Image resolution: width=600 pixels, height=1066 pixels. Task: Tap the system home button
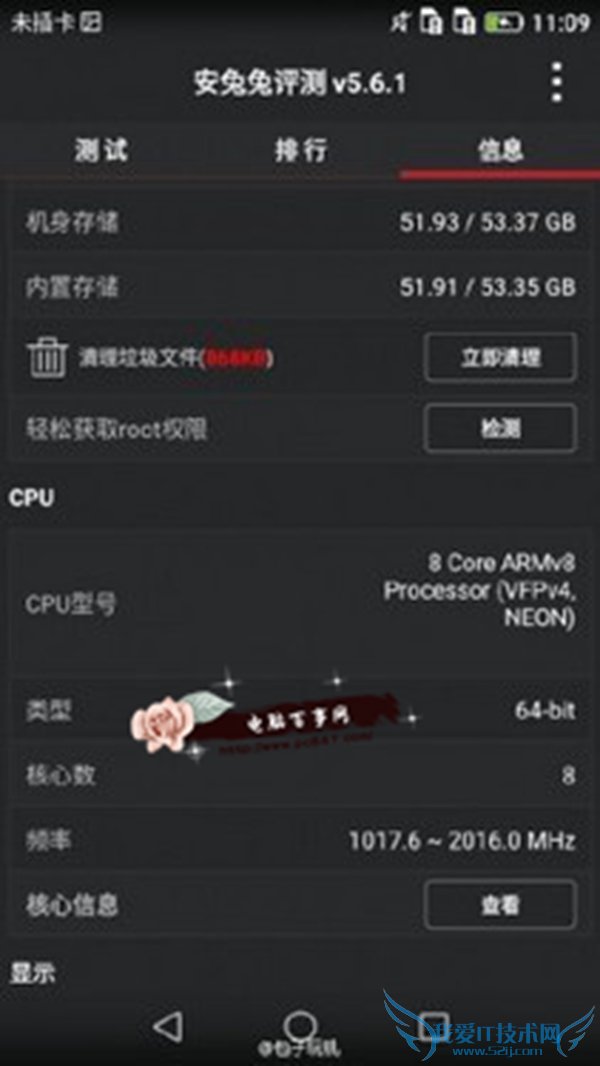tap(300, 1026)
